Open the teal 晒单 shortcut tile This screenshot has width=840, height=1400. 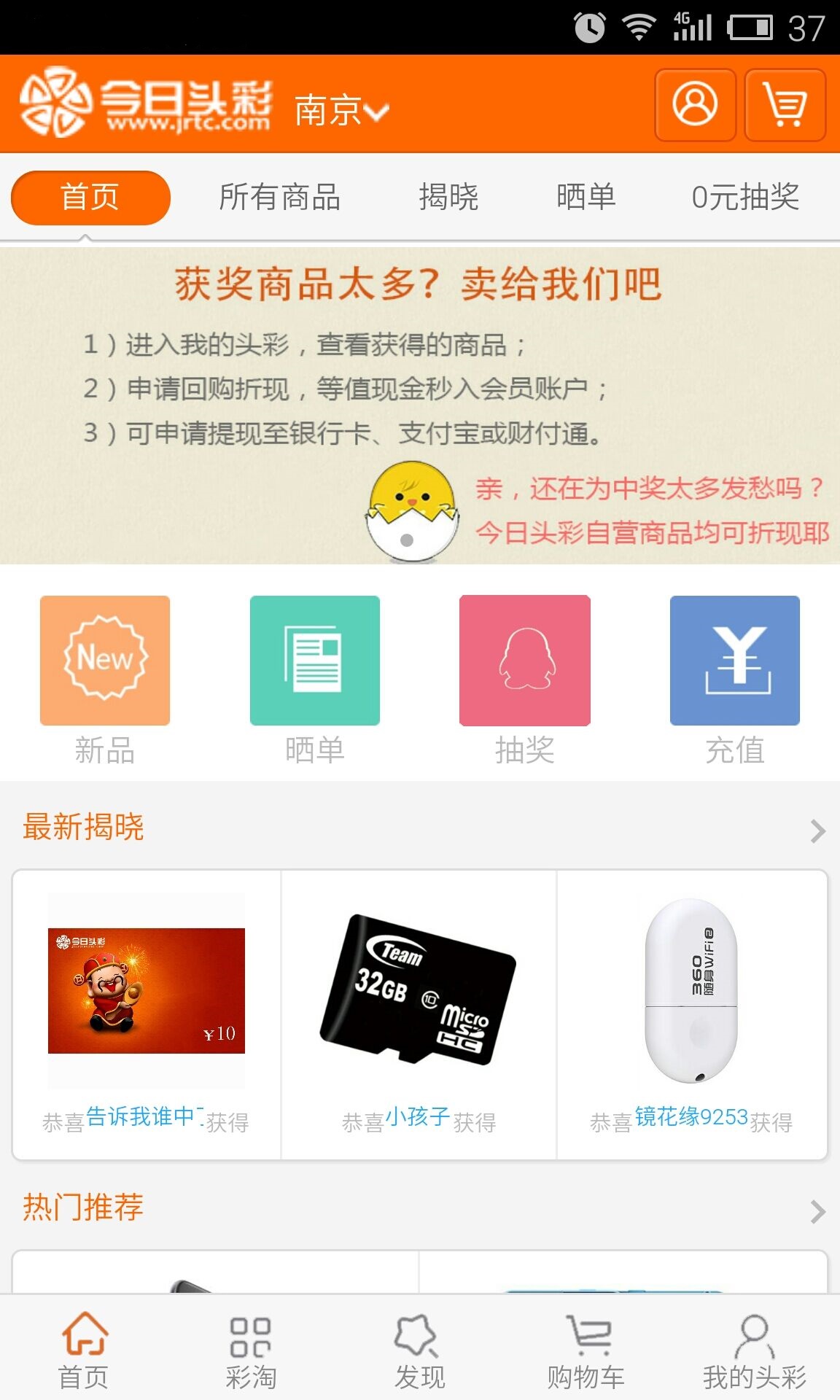point(315,661)
